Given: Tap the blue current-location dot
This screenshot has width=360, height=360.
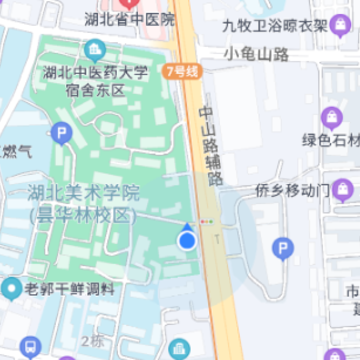Looking at the screenshot, I should tap(187, 240).
